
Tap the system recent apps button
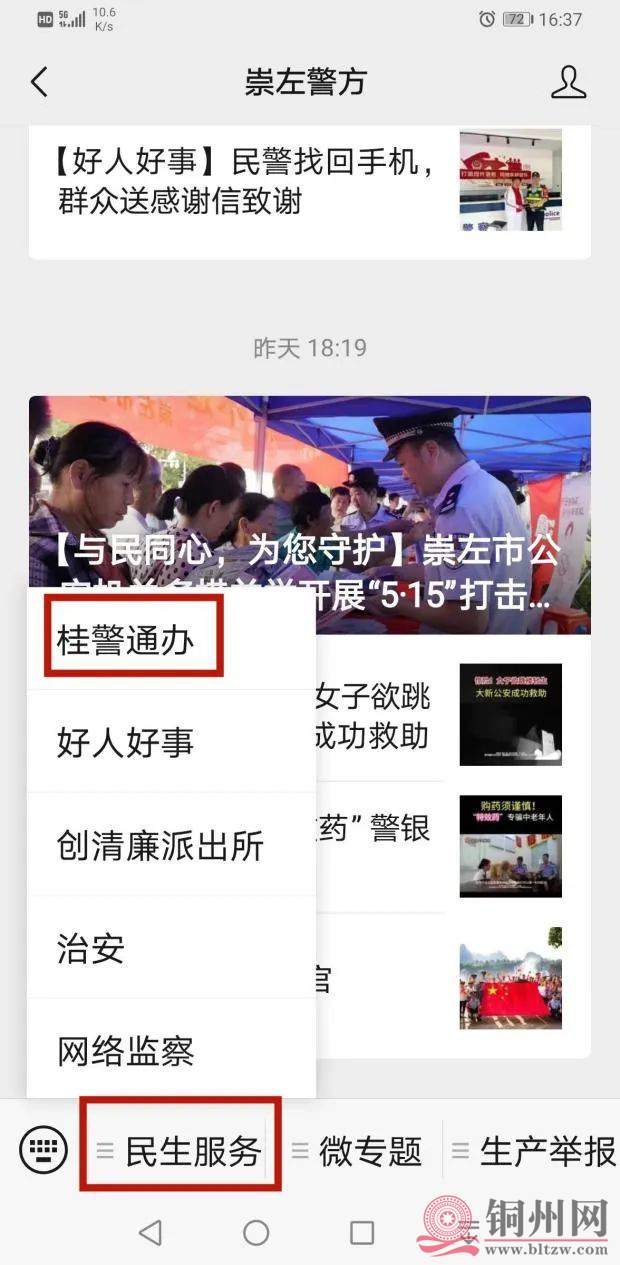pyautogui.click(x=362, y=1233)
